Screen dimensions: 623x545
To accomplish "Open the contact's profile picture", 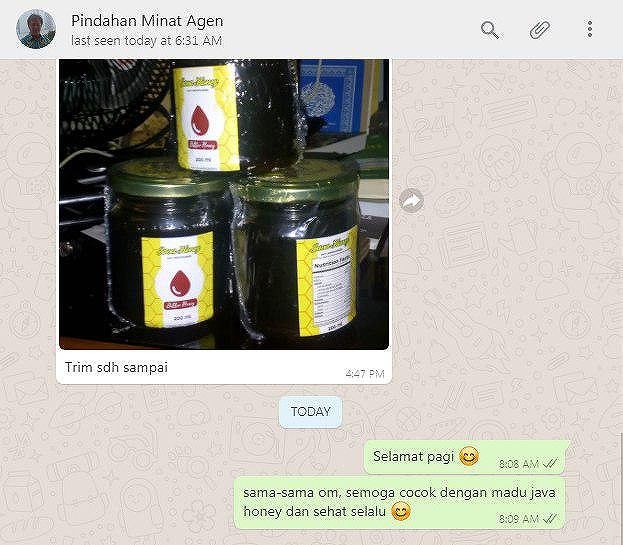I will [x=36, y=30].
